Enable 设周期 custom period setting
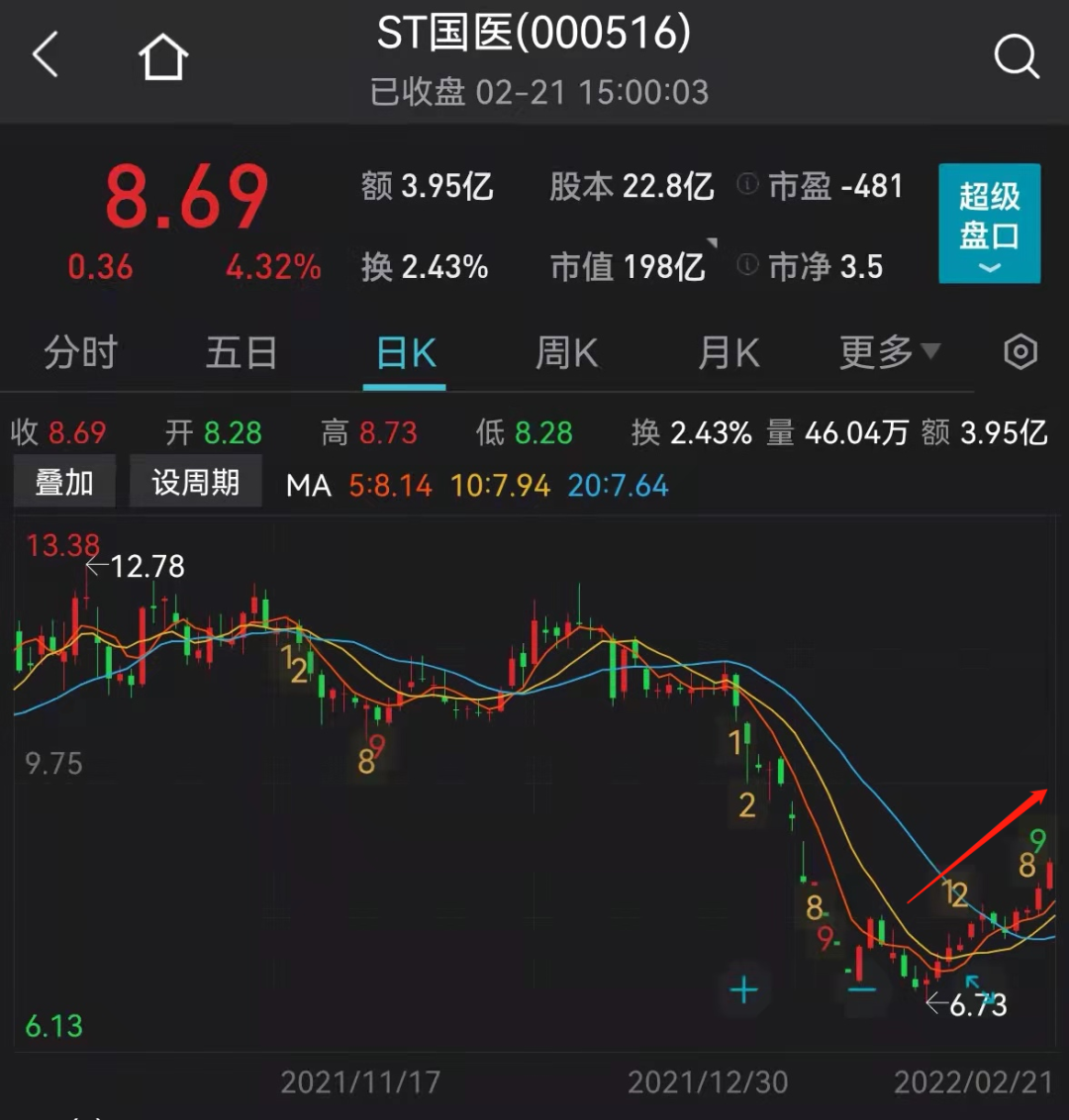Viewport: 1069px width, 1120px height. tap(195, 481)
